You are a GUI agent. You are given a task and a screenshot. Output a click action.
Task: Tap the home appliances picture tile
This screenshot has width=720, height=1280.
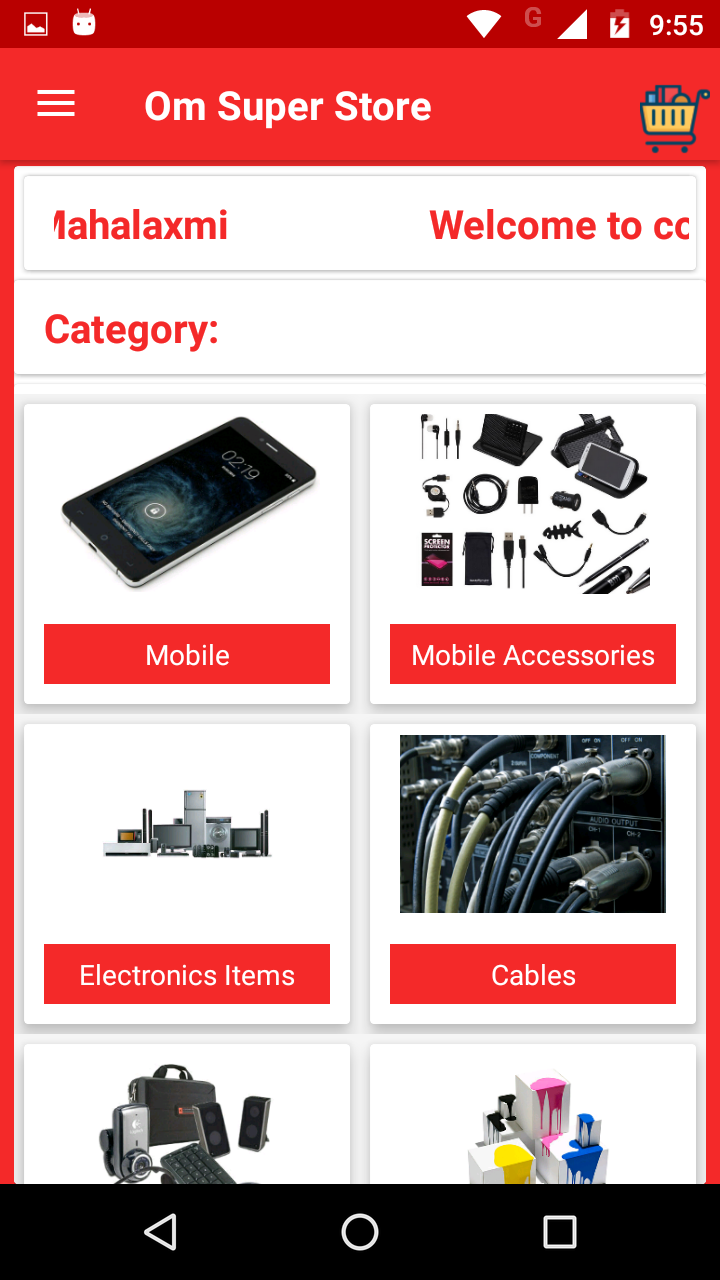pos(187,823)
